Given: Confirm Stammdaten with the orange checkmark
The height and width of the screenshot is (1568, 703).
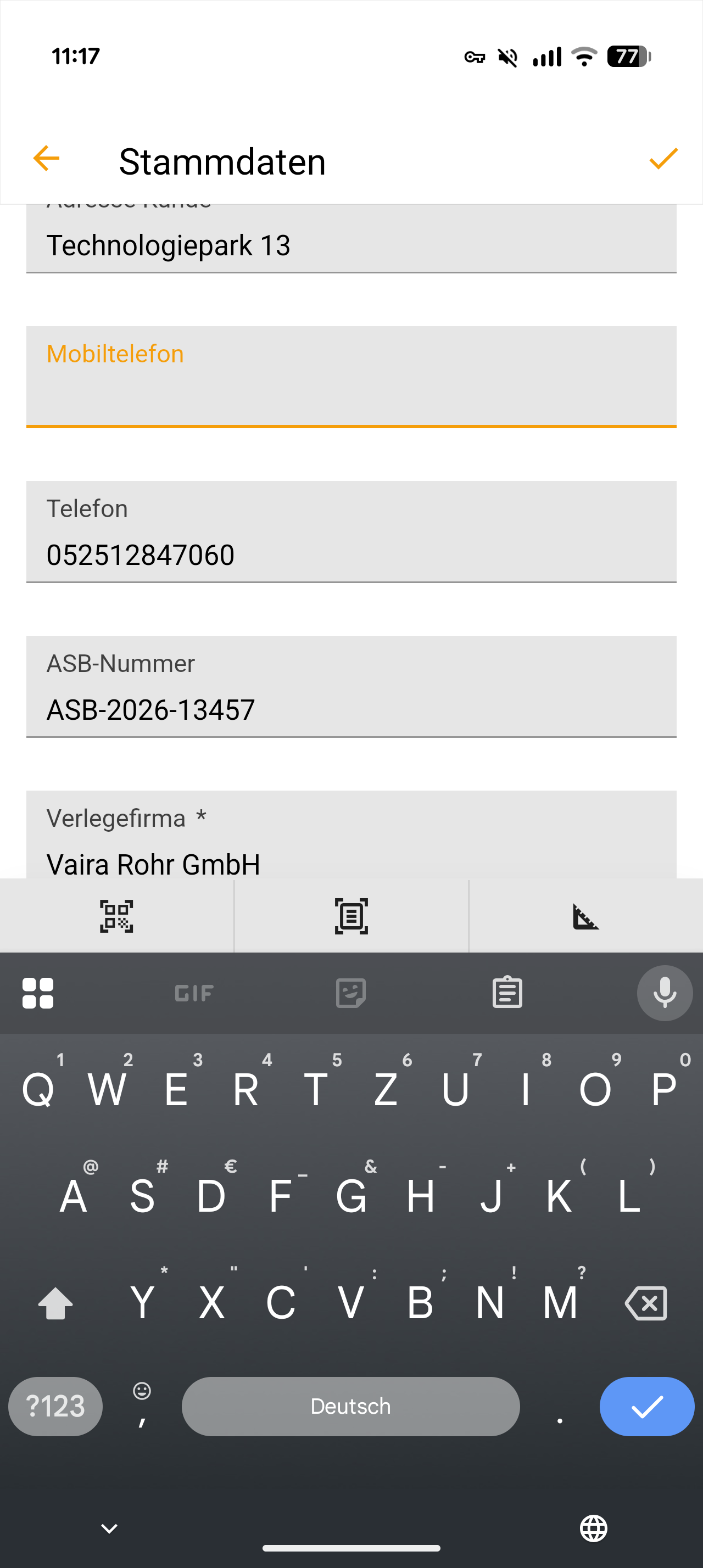Looking at the screenshot, I should point(663,159).
